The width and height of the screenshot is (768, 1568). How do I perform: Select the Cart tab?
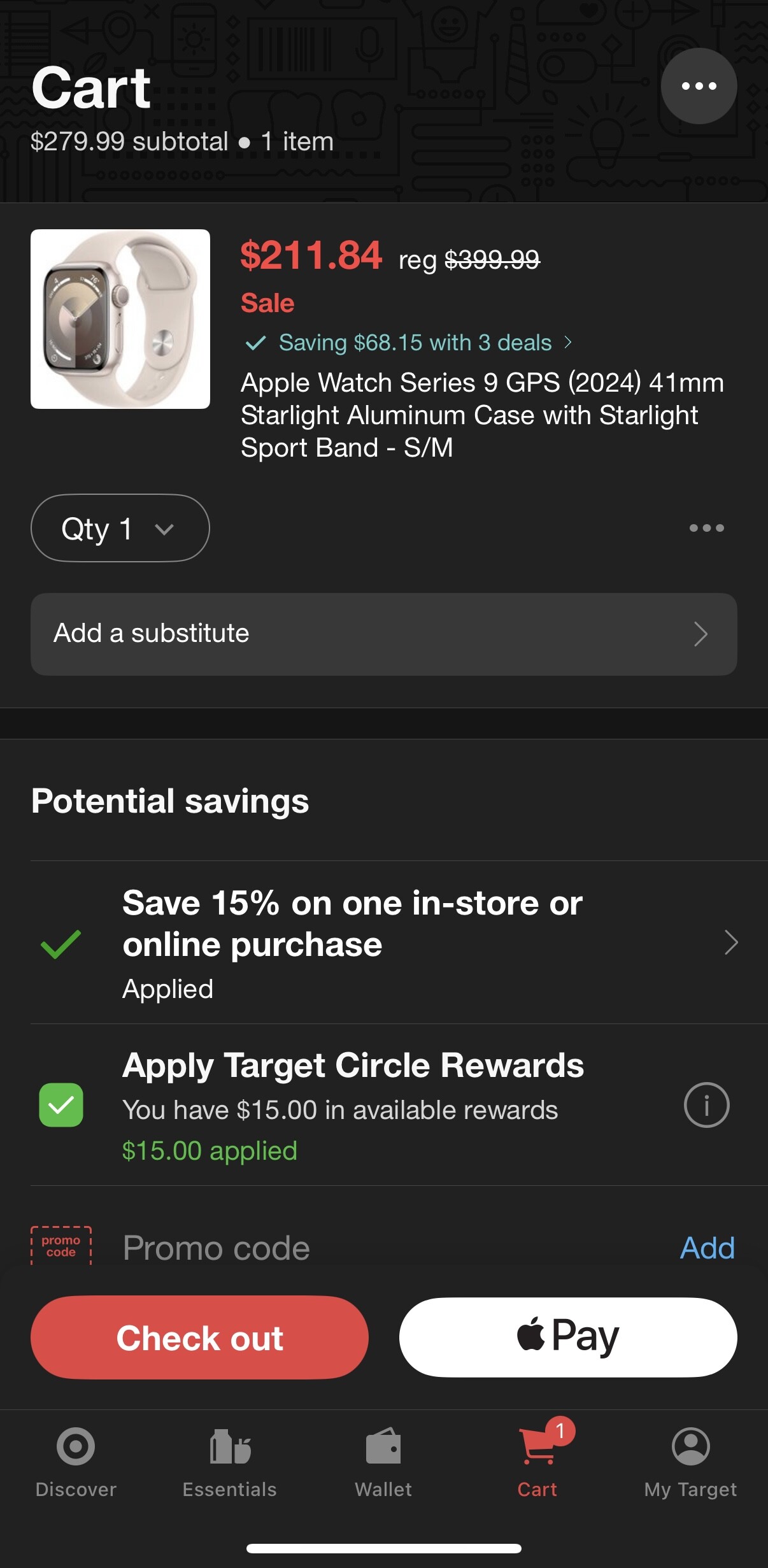(537, 1462)
